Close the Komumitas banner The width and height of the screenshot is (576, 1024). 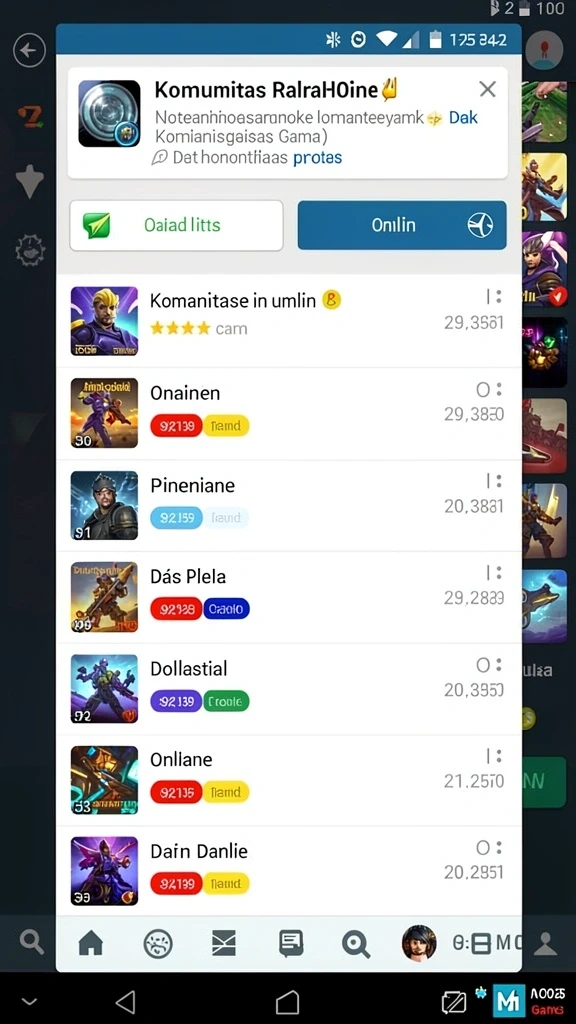click(487, 89)
